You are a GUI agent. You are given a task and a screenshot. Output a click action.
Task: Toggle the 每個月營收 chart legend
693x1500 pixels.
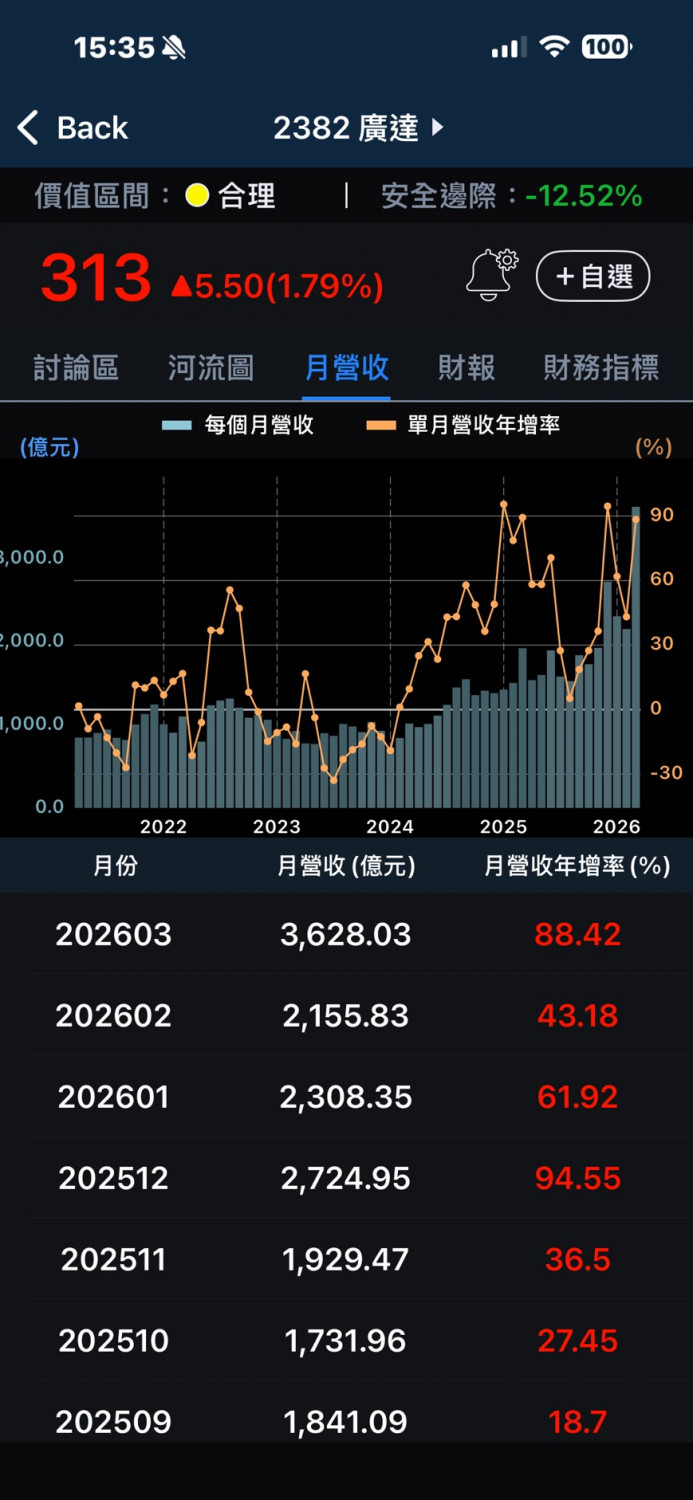240,425
